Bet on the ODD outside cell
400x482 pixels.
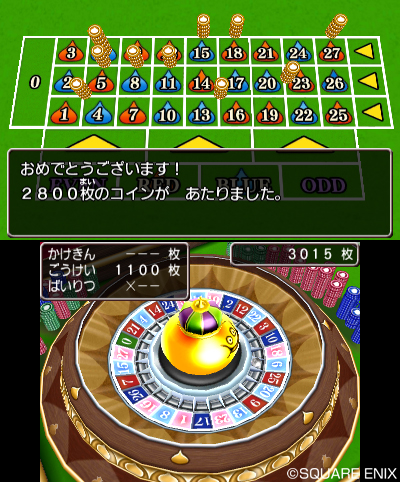(323, 185)
